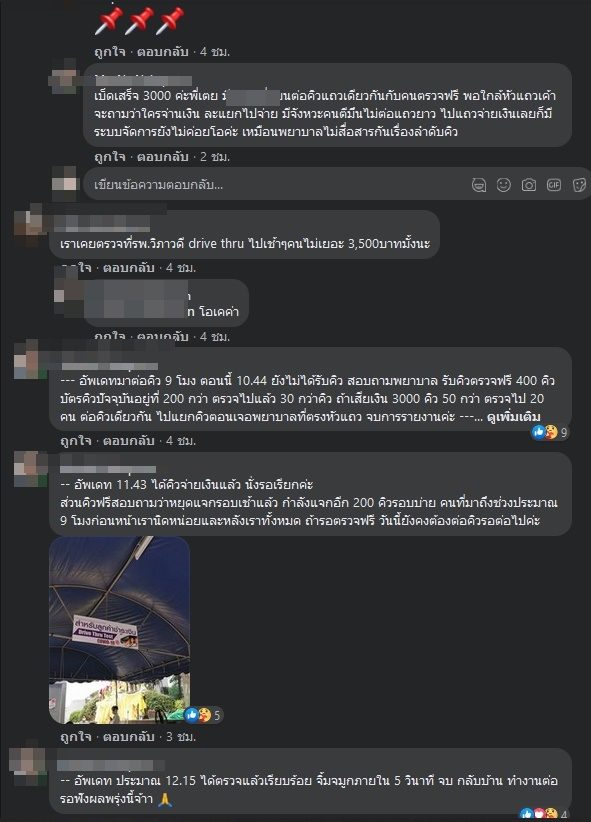Reply to the อัพเดท 11.43 comment with photo

click(128, 737)
